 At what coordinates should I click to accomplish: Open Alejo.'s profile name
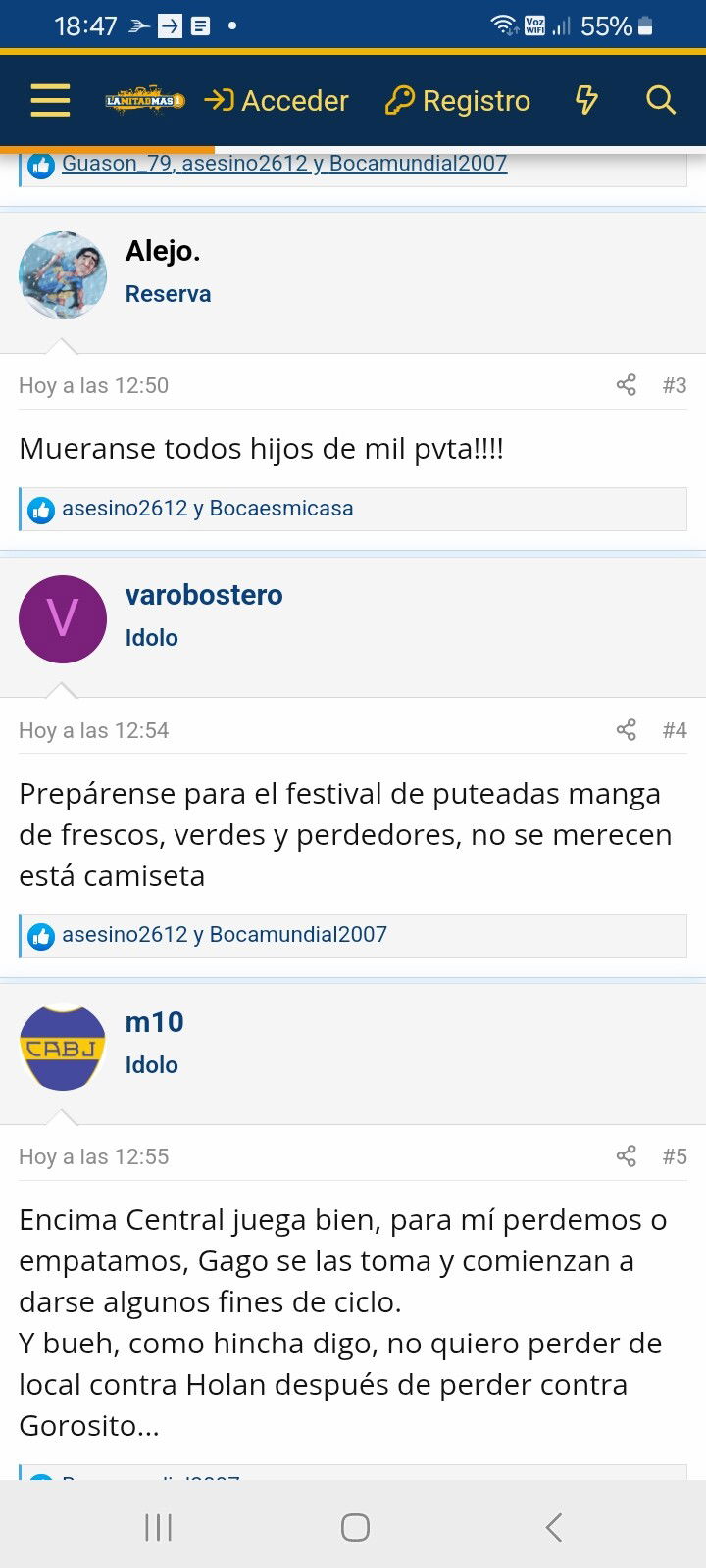click(x=163, y=252)
